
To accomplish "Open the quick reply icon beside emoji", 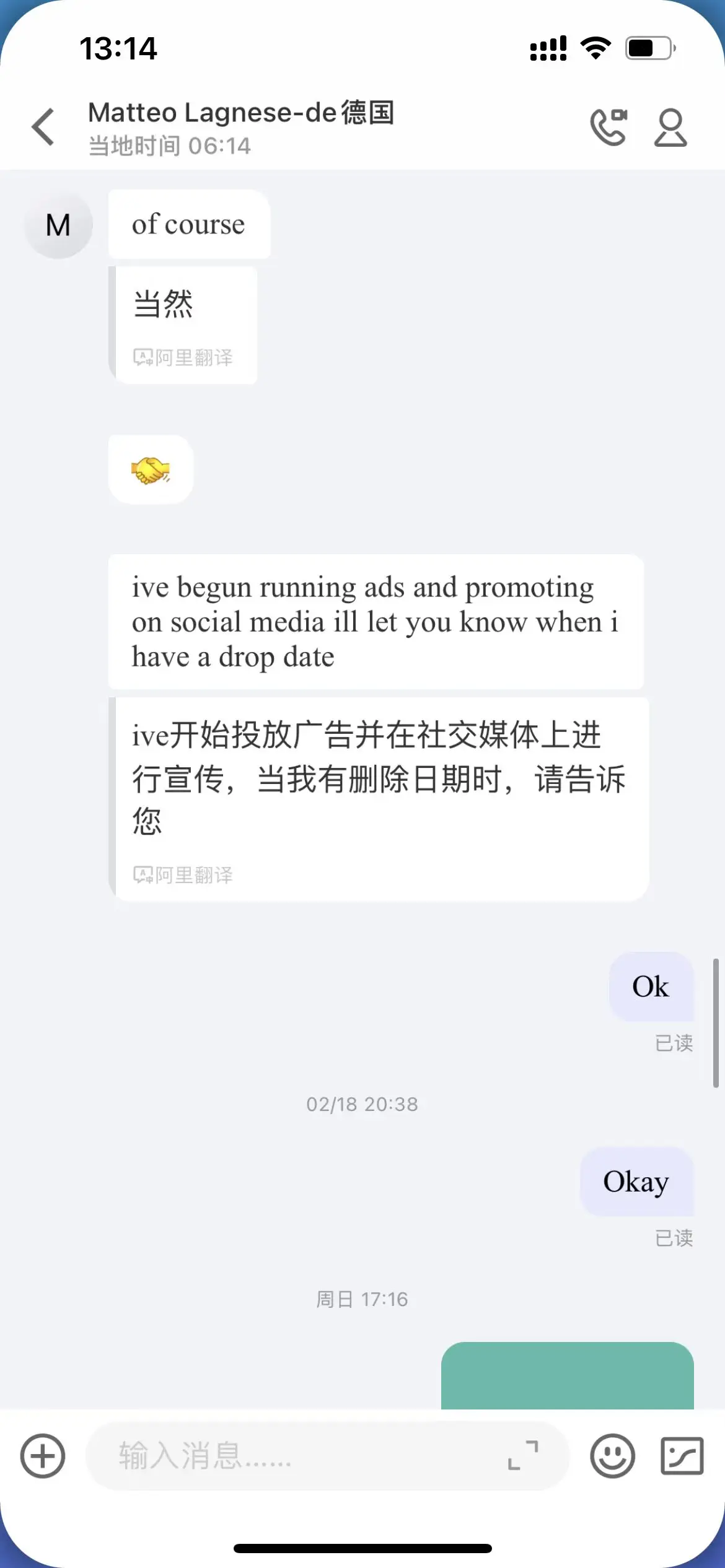I will [x=682, y=1456].
